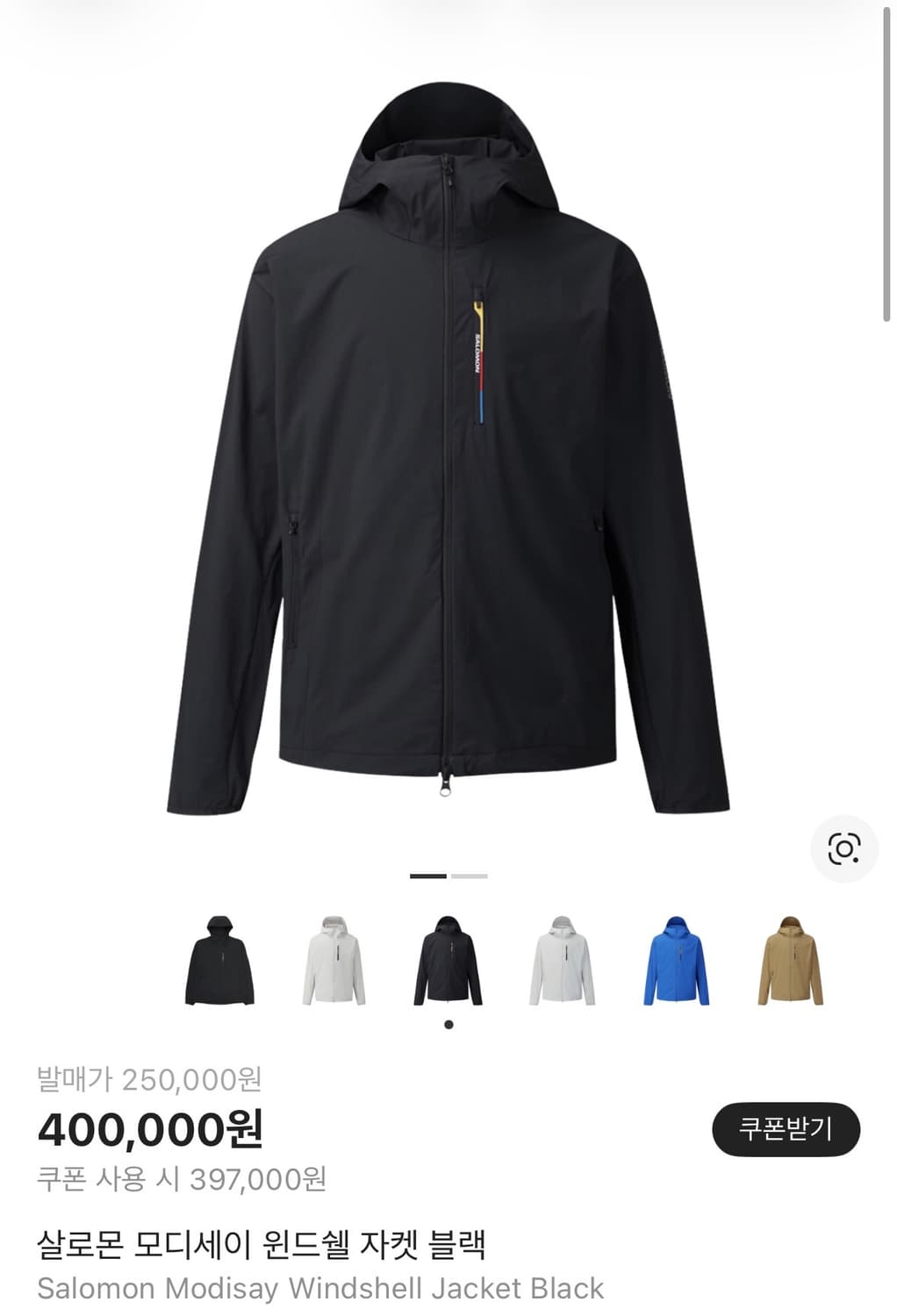The height and width of the screenshot is (1316, 897).
Task: Select the leftmost black jacket thumbnail
Action: (x=219, y=959)
